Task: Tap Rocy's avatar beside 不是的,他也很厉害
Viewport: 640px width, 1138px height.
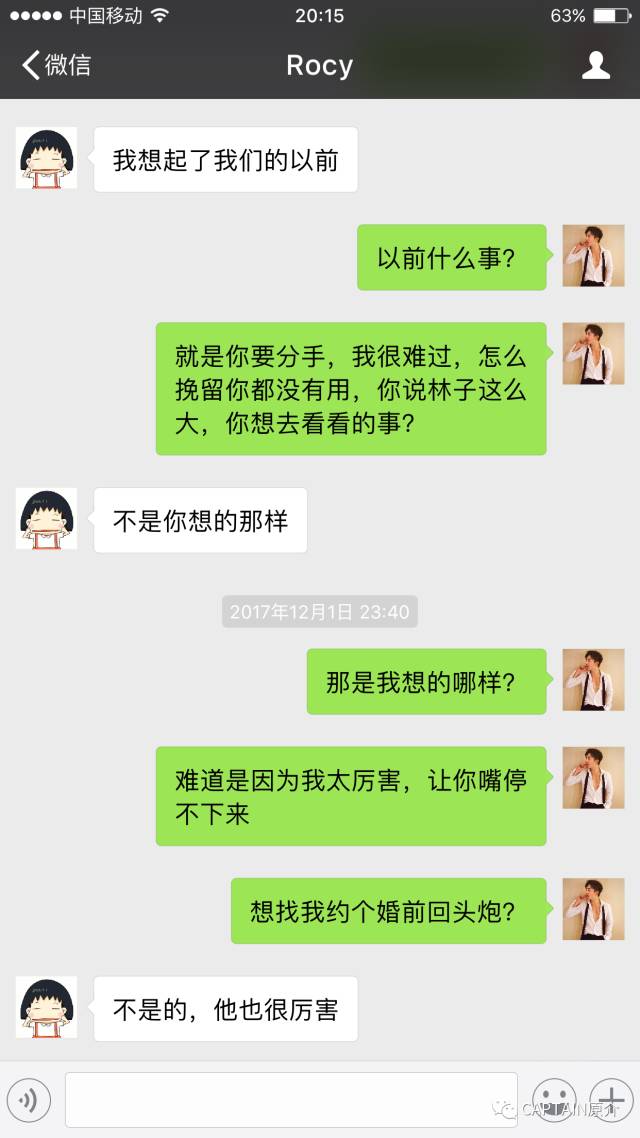Action: tap(46, 1007)
